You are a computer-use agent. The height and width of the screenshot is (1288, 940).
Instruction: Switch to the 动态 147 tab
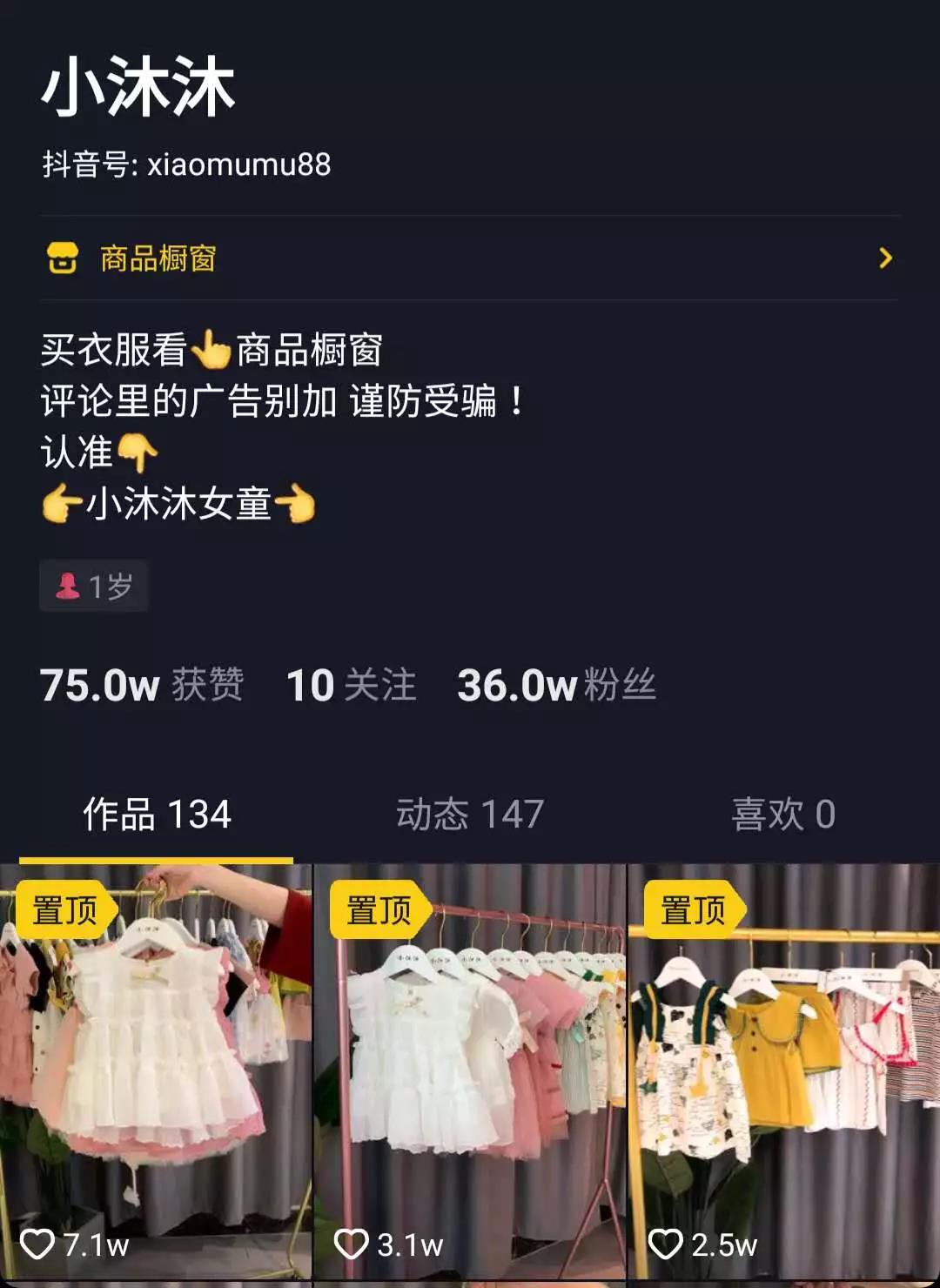[470, 815]
